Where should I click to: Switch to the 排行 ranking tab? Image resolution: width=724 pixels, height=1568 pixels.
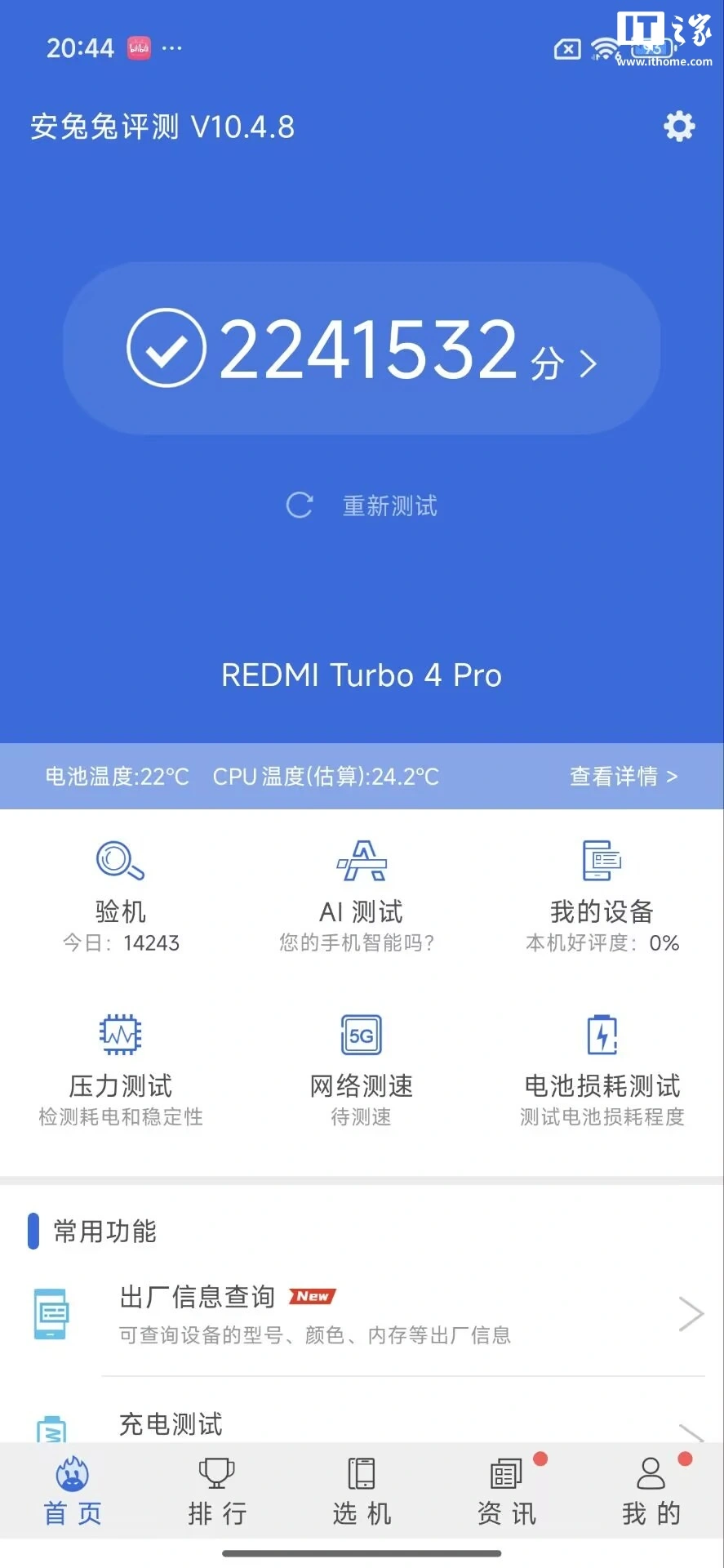pos(217,1491)
